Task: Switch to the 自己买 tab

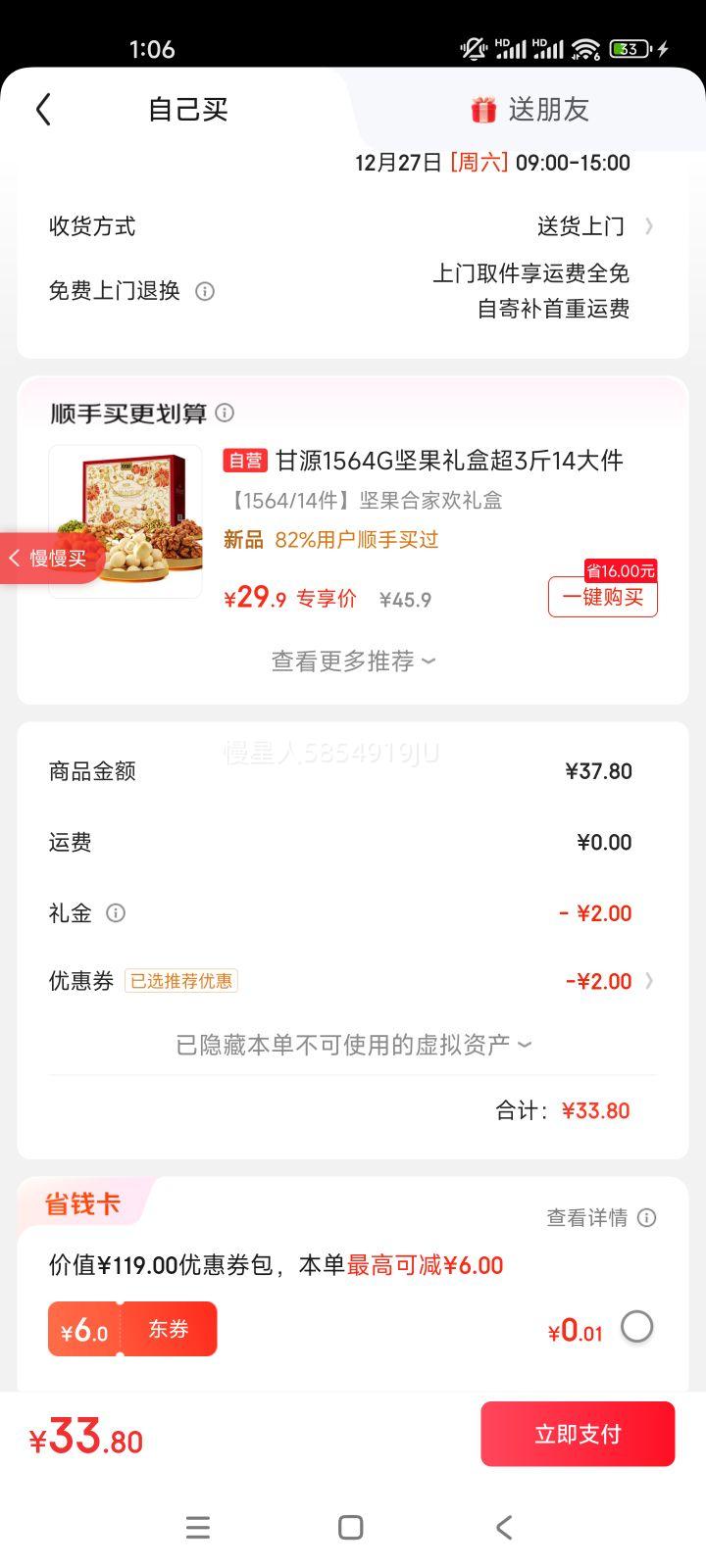Action: [x=184, y=109]
